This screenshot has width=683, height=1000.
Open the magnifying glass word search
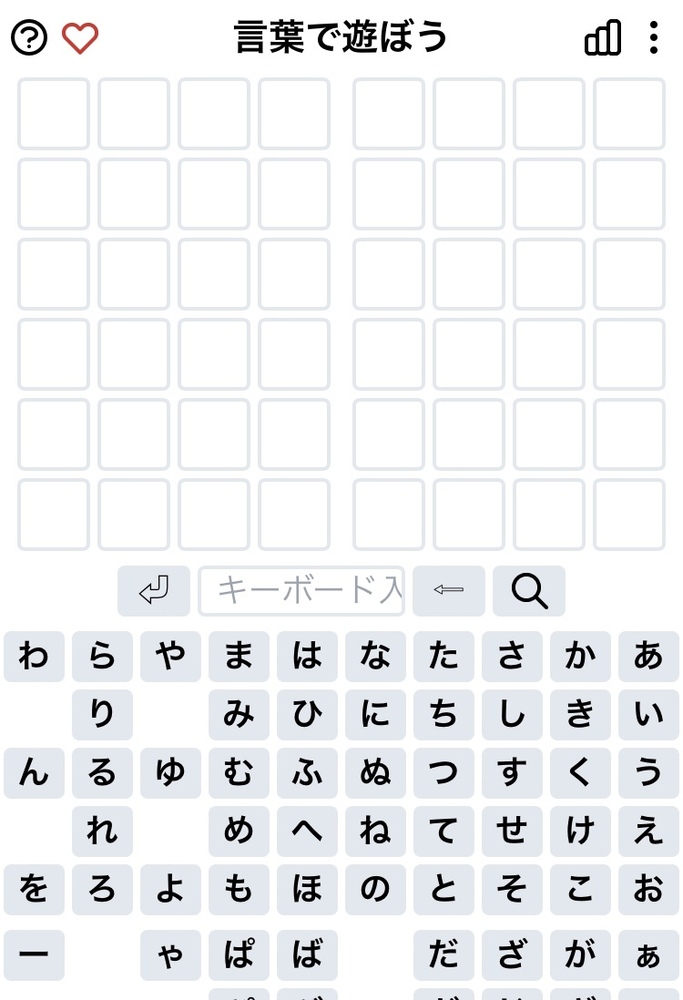coord(529,591)
